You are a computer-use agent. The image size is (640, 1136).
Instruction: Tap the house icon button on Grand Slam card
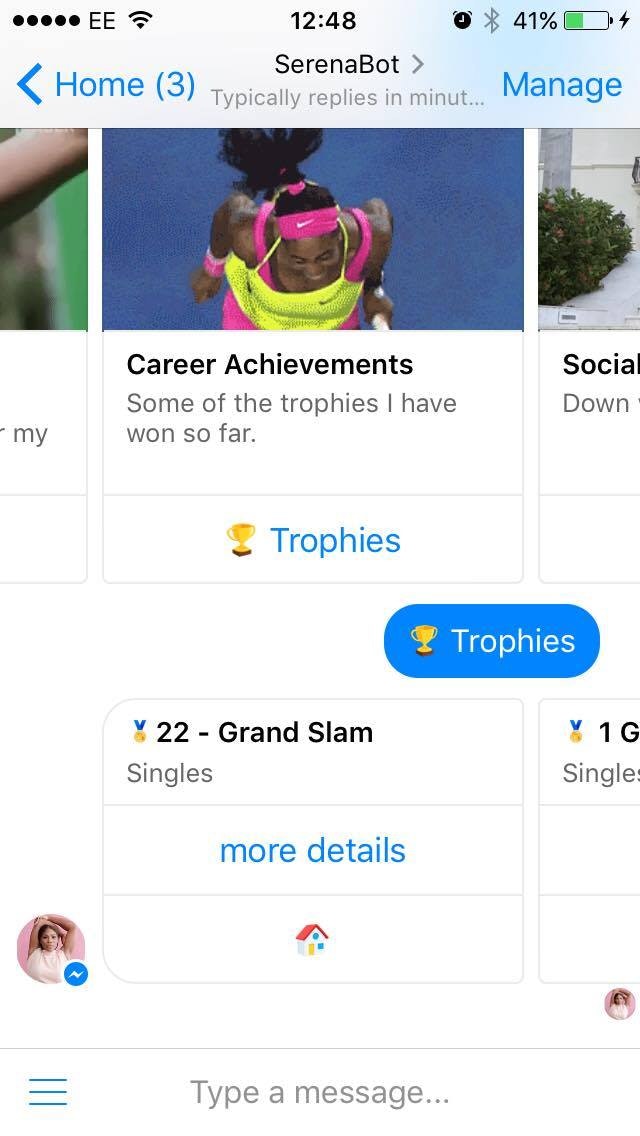313,939
